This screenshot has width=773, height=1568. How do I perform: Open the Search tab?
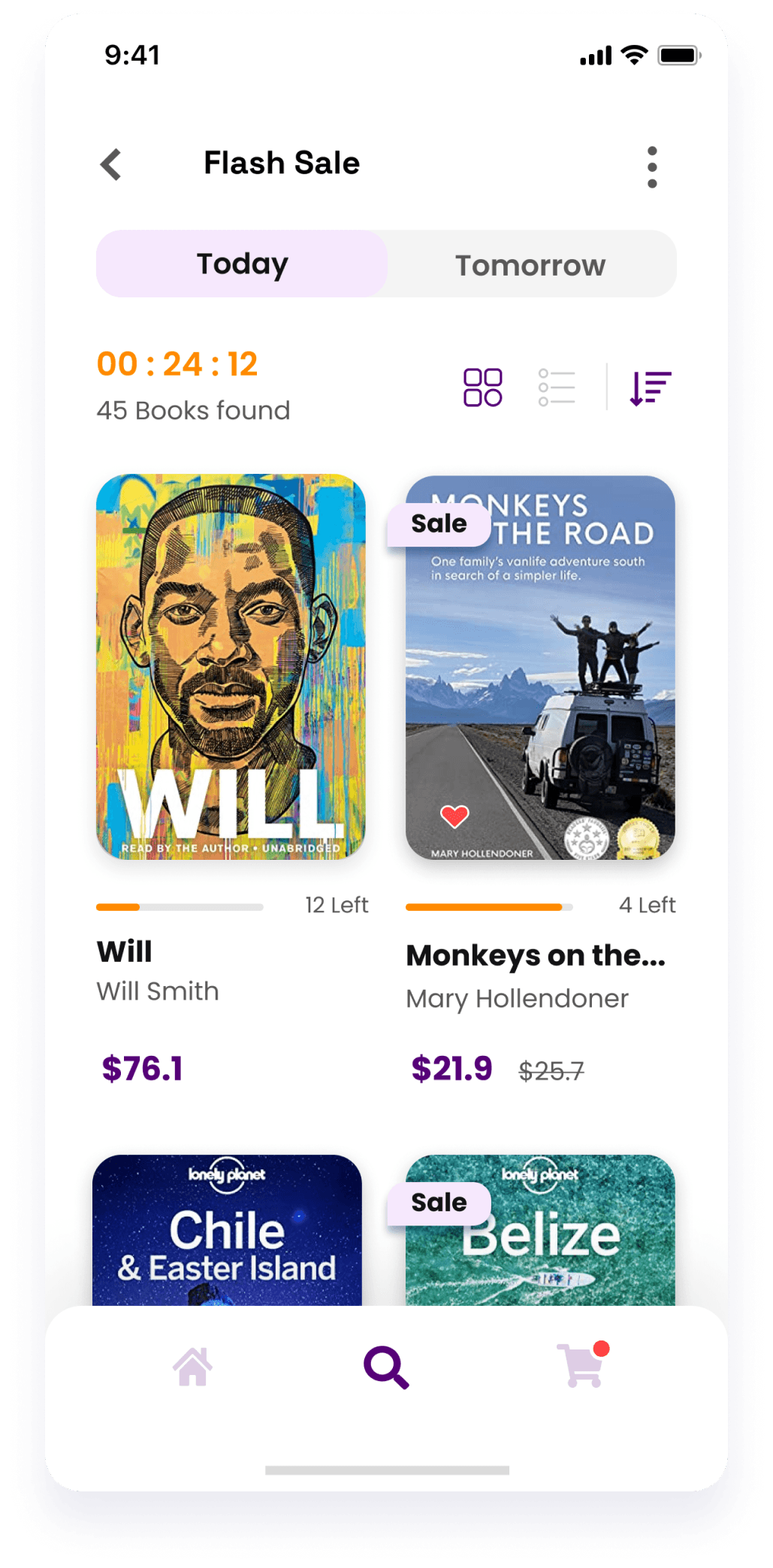coord(386,1367)
